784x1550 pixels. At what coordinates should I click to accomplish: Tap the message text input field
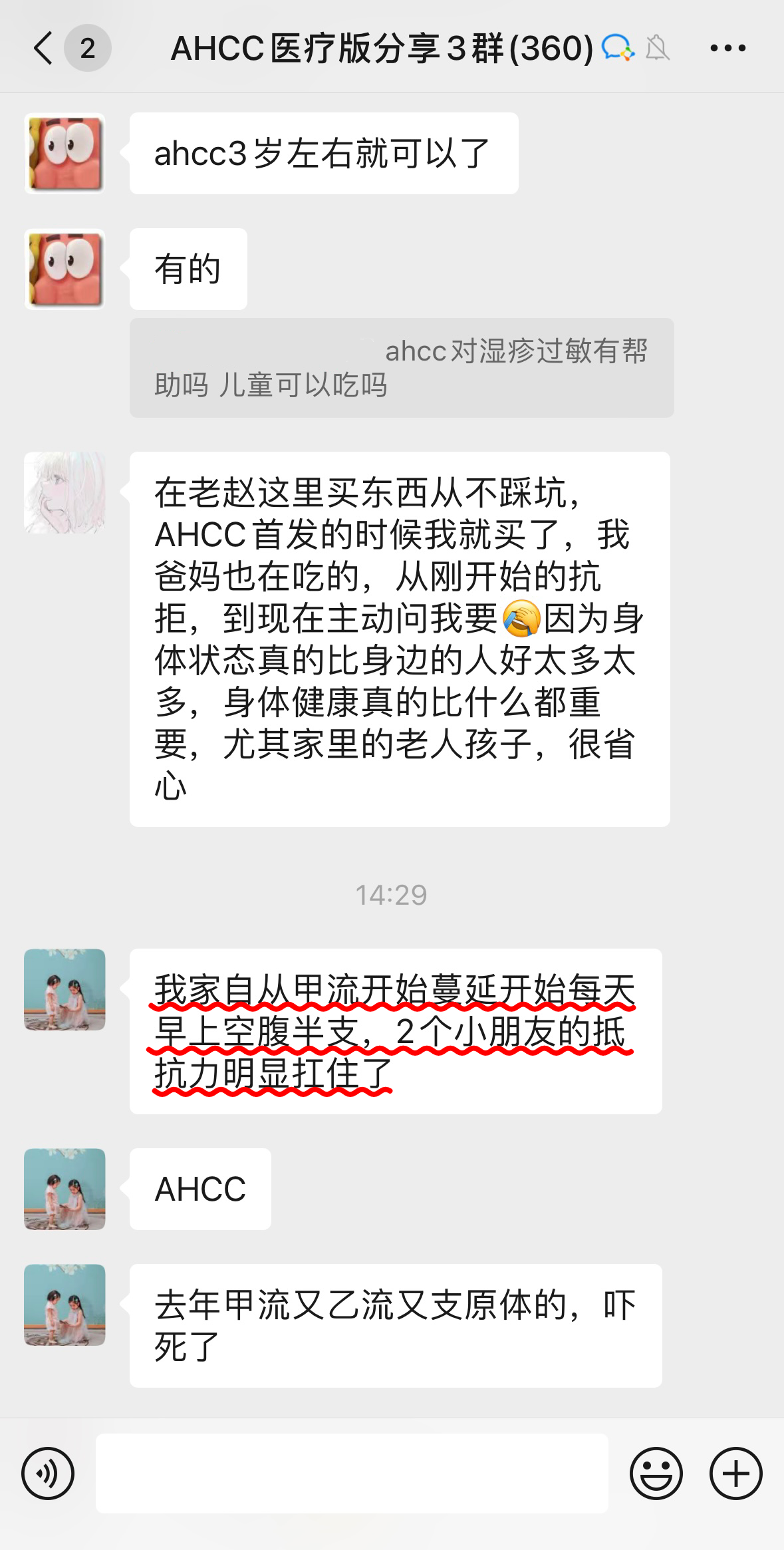(352, 1473)
